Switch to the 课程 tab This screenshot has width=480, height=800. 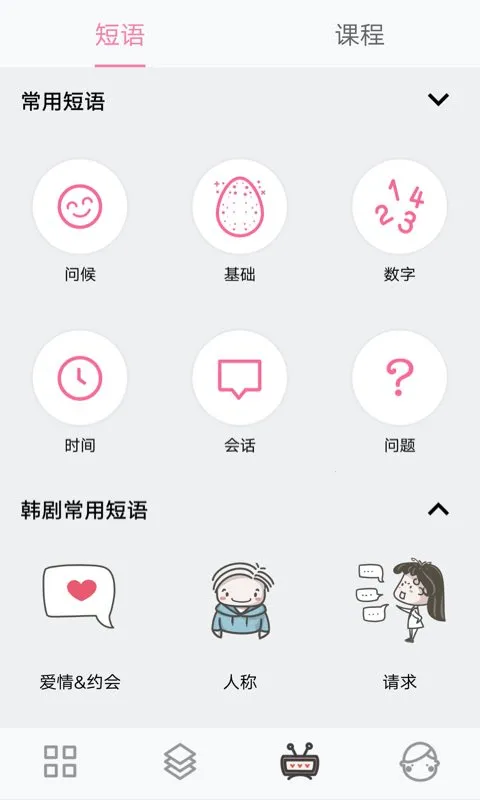click(x=360, y=35)
